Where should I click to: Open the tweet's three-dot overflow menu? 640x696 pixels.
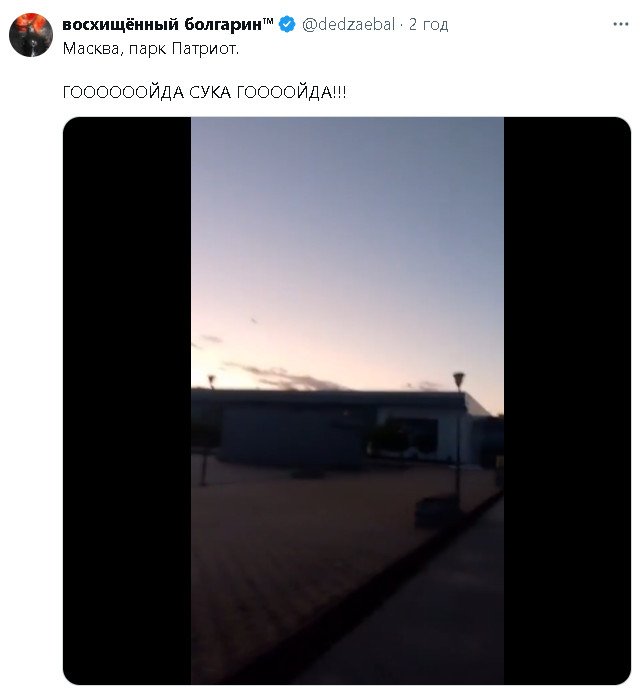(x=620, y=24)
